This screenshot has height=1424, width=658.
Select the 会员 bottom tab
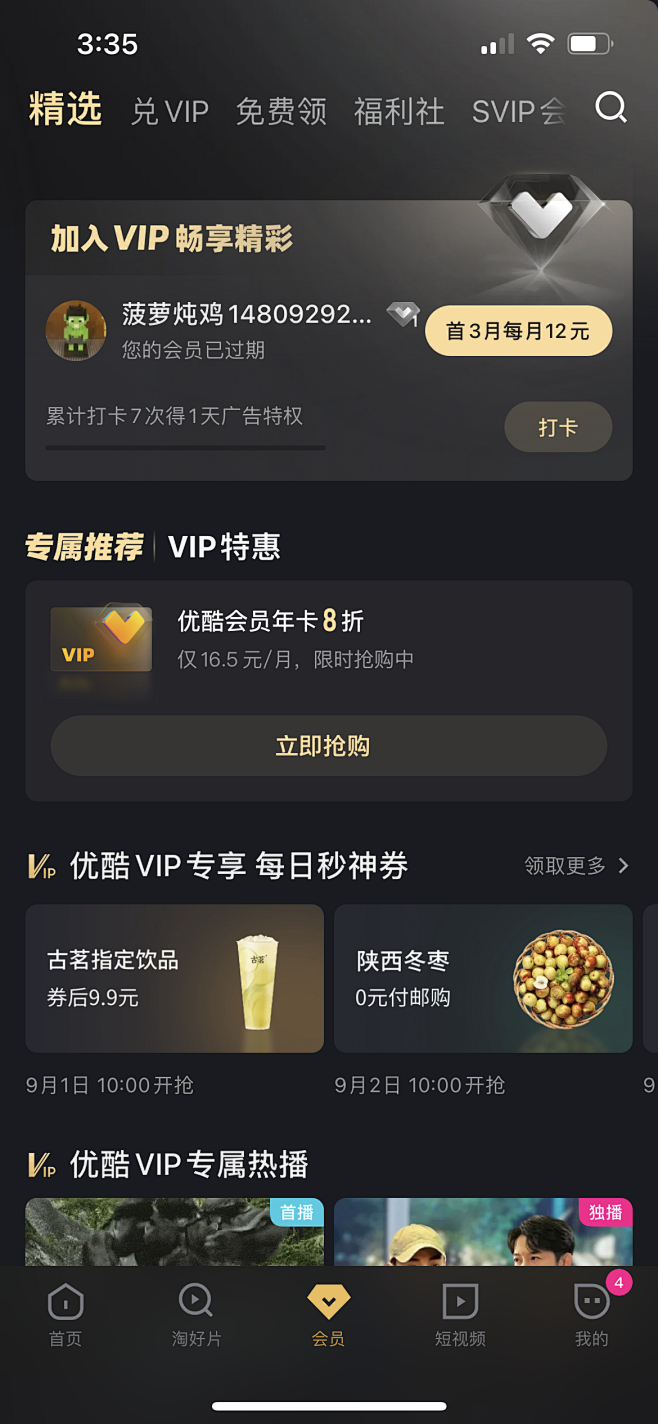pos(328,1314)
